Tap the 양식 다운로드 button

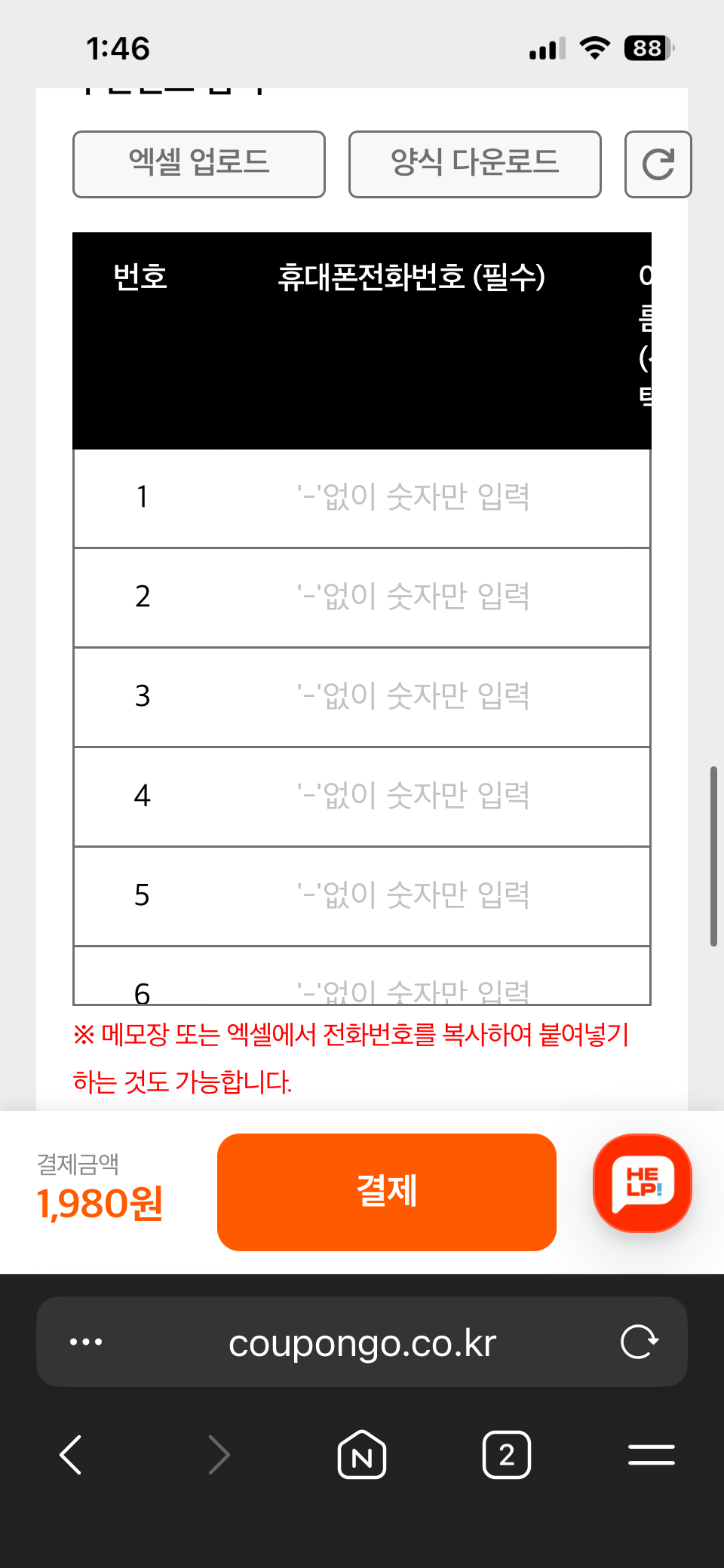tap(475, 164)
